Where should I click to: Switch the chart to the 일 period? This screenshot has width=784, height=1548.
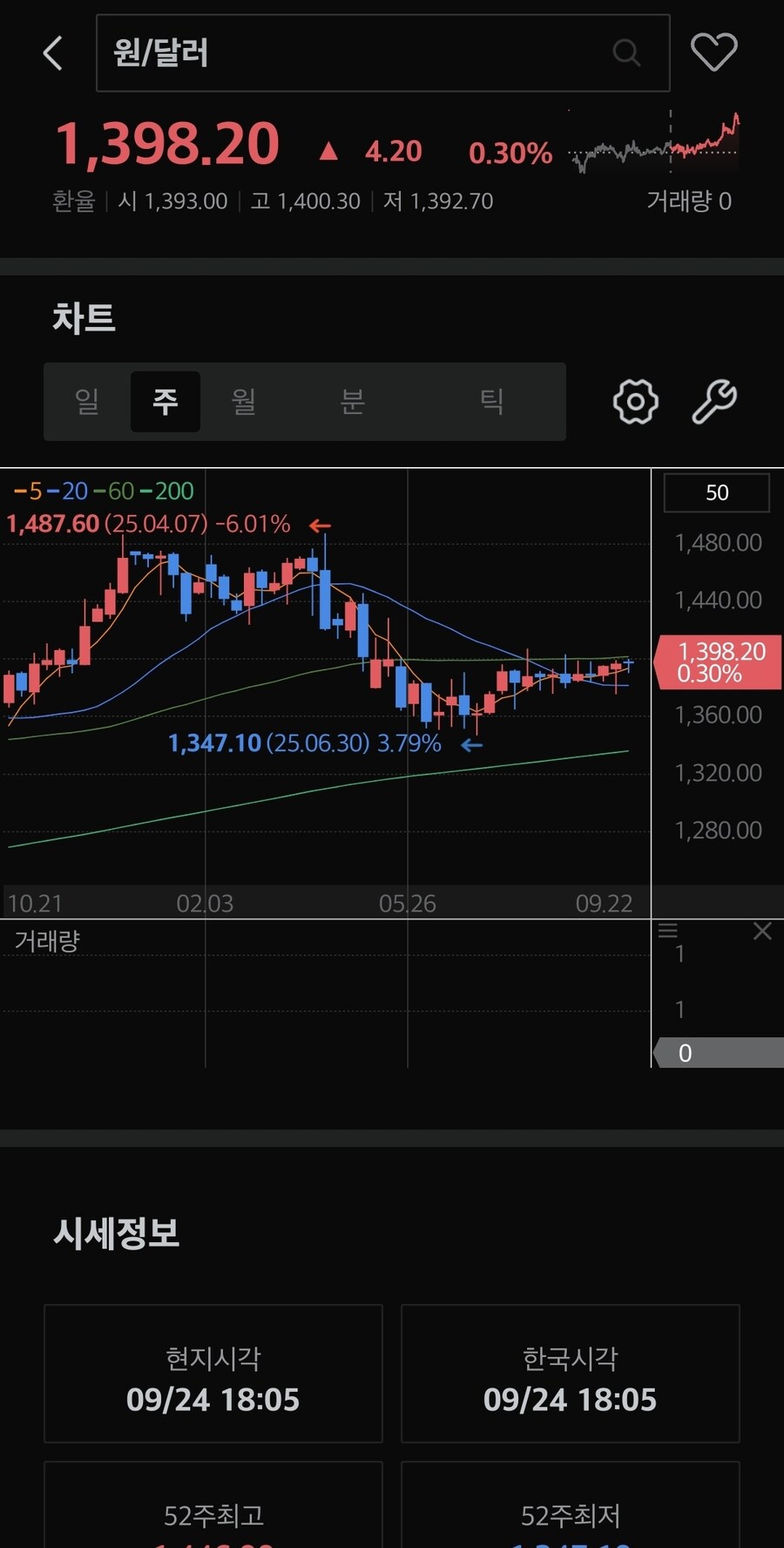pyautogui.click(x=87, y=402)
